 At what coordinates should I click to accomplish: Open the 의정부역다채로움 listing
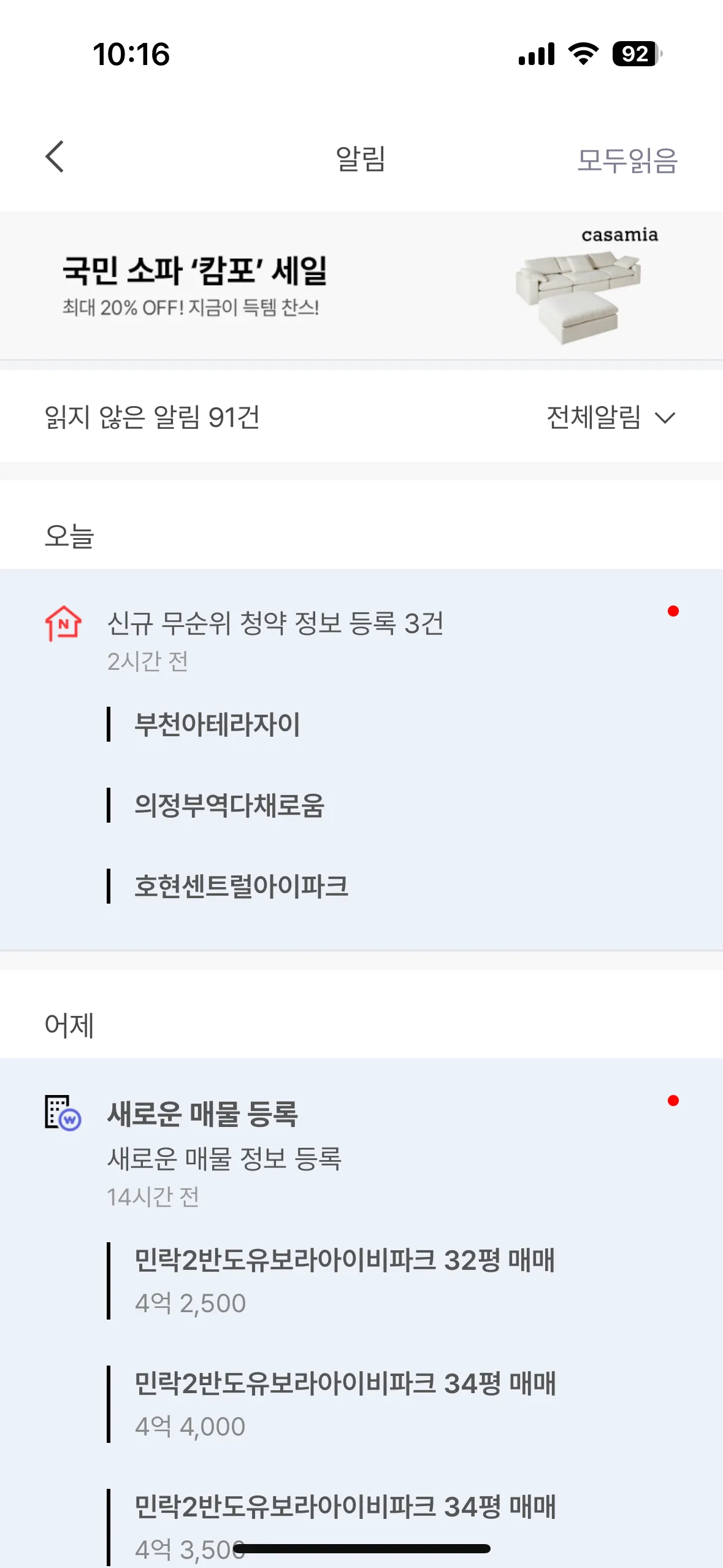point(229,805)
